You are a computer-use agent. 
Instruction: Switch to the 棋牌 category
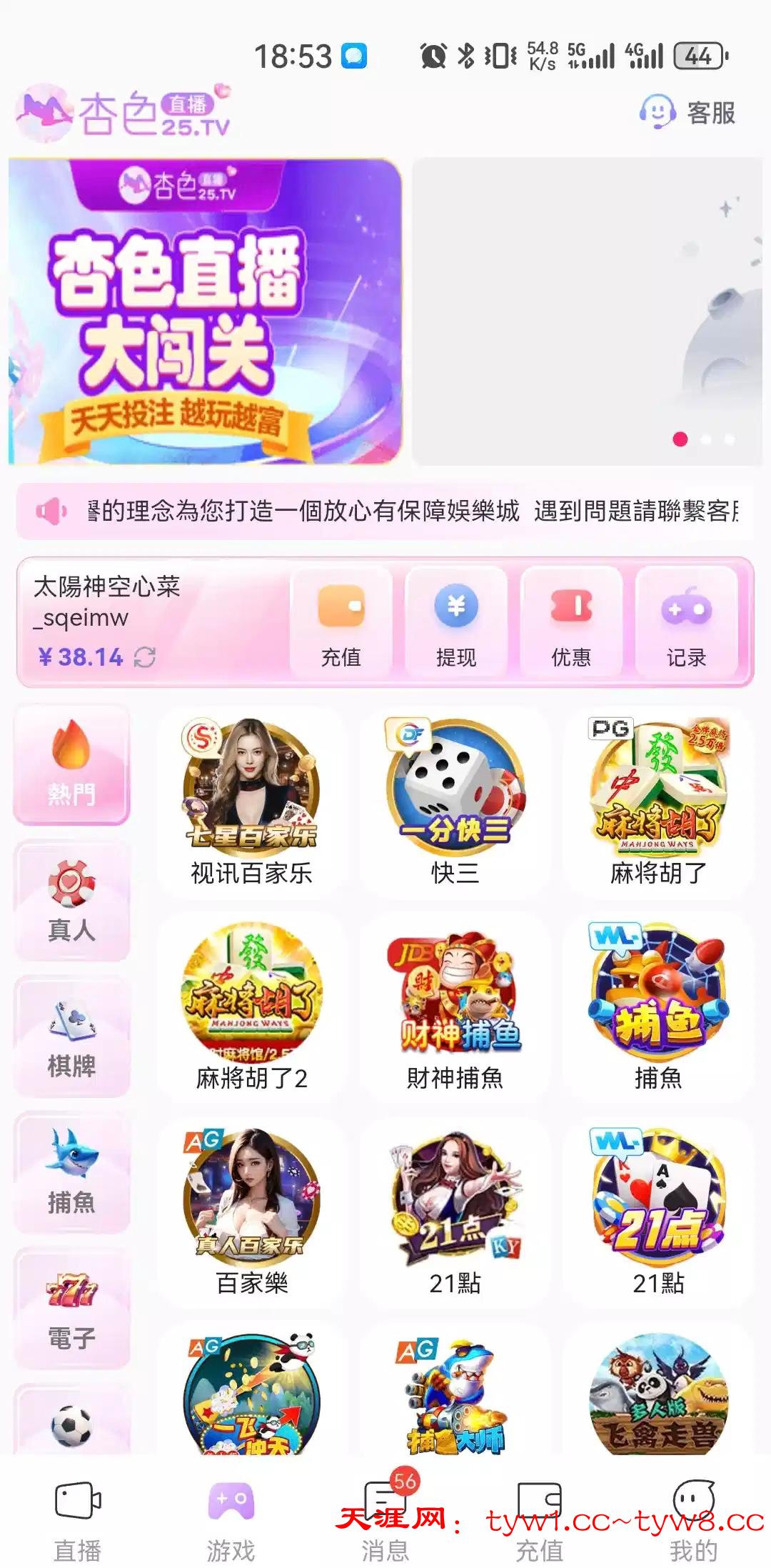coord(71,1037)
